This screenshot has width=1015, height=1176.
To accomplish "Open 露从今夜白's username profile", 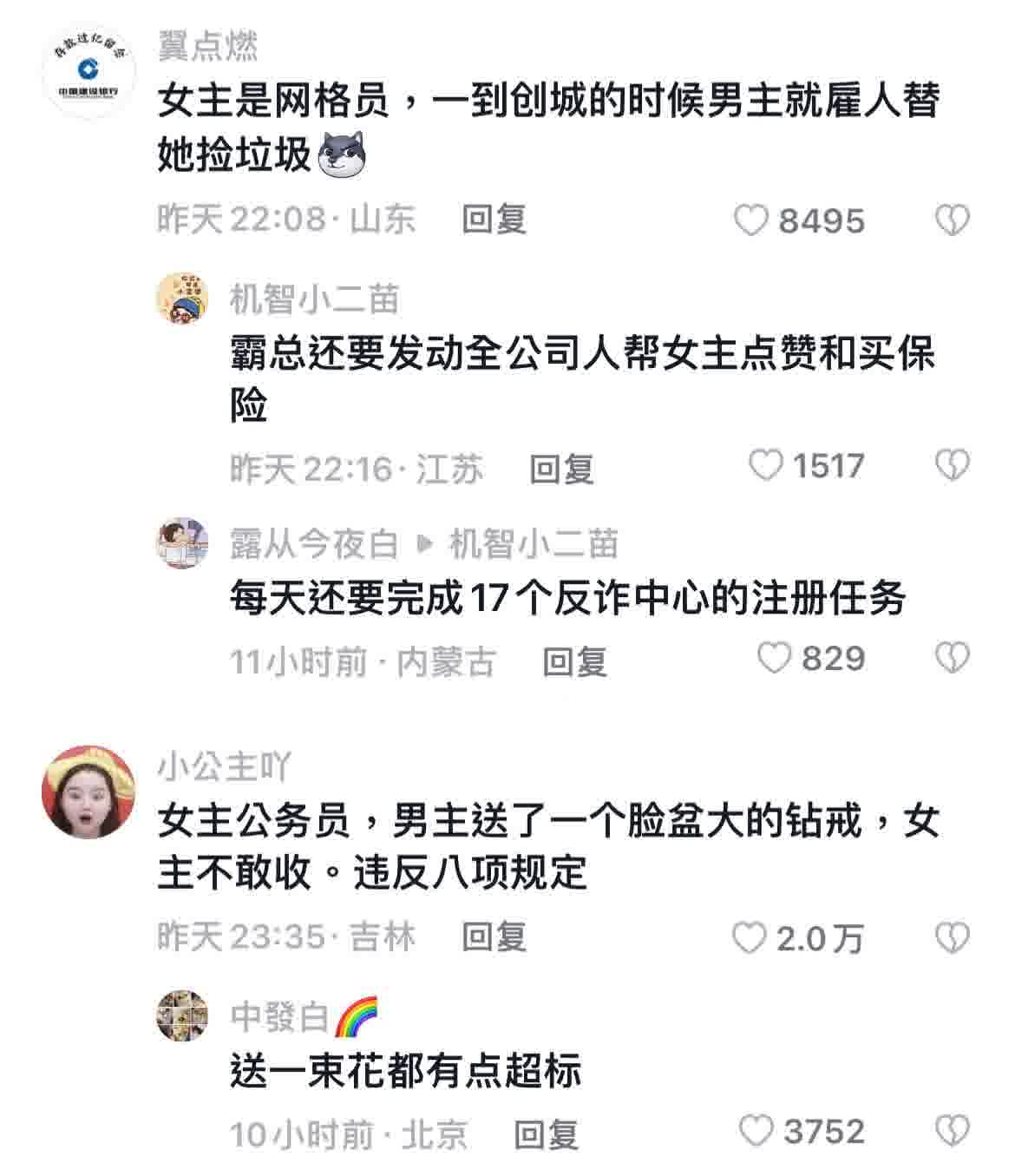I will [314, 544].
